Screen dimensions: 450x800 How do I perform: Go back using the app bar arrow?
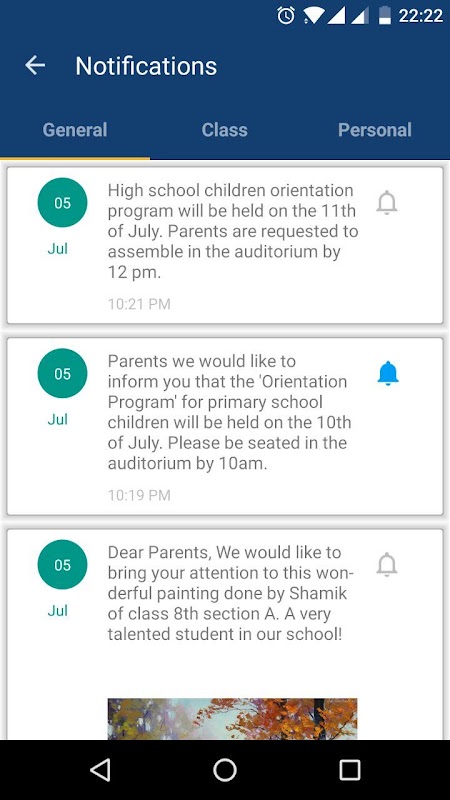(x=35, y=65)
